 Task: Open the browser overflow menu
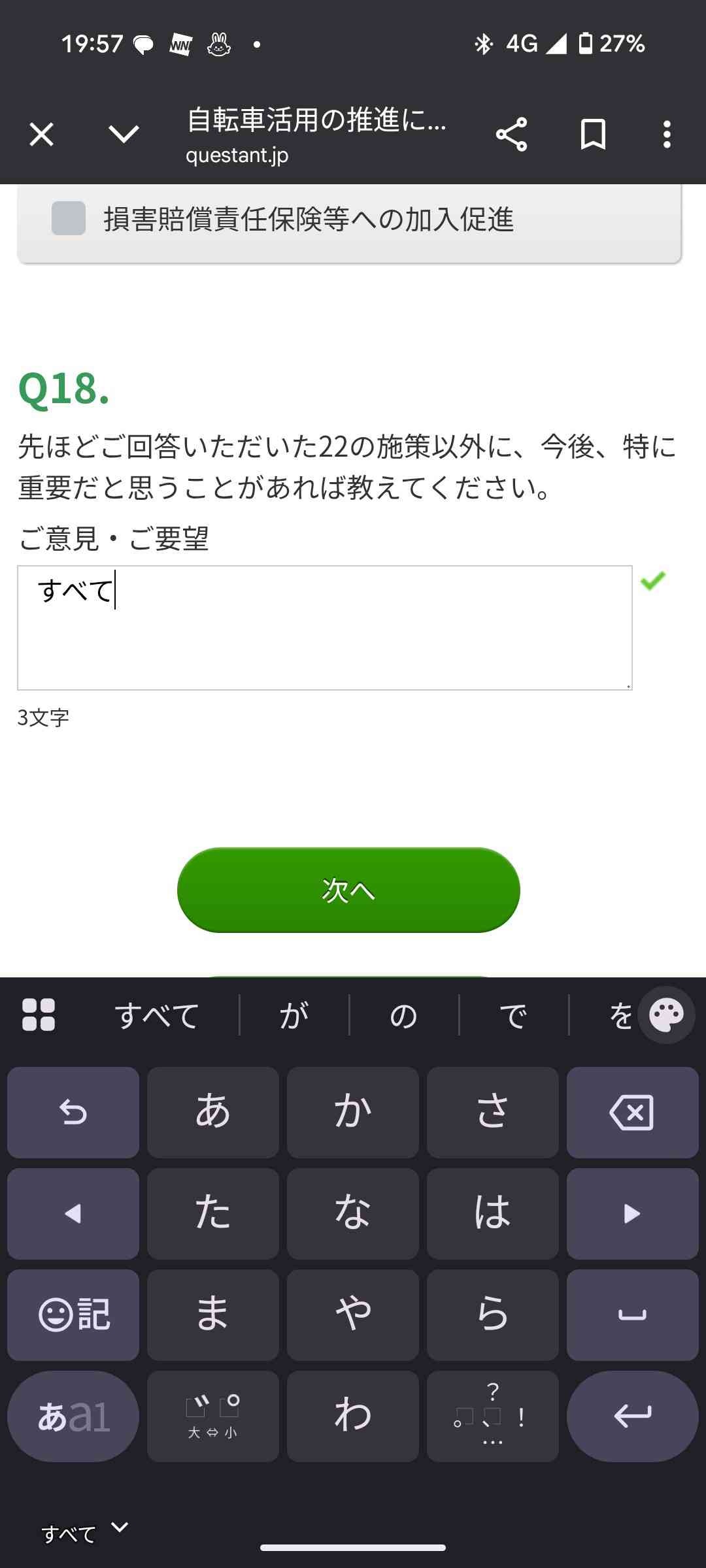(x=667, y=135)
